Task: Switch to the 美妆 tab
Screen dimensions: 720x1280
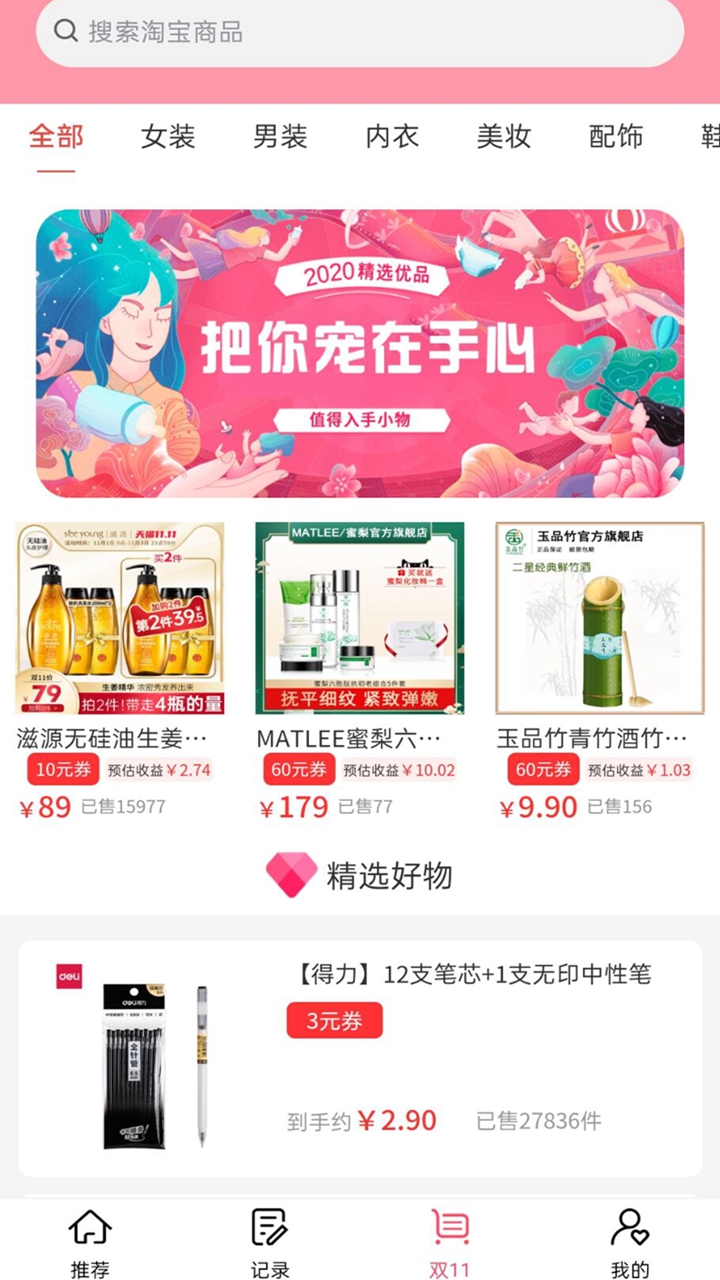Action: 504,137
